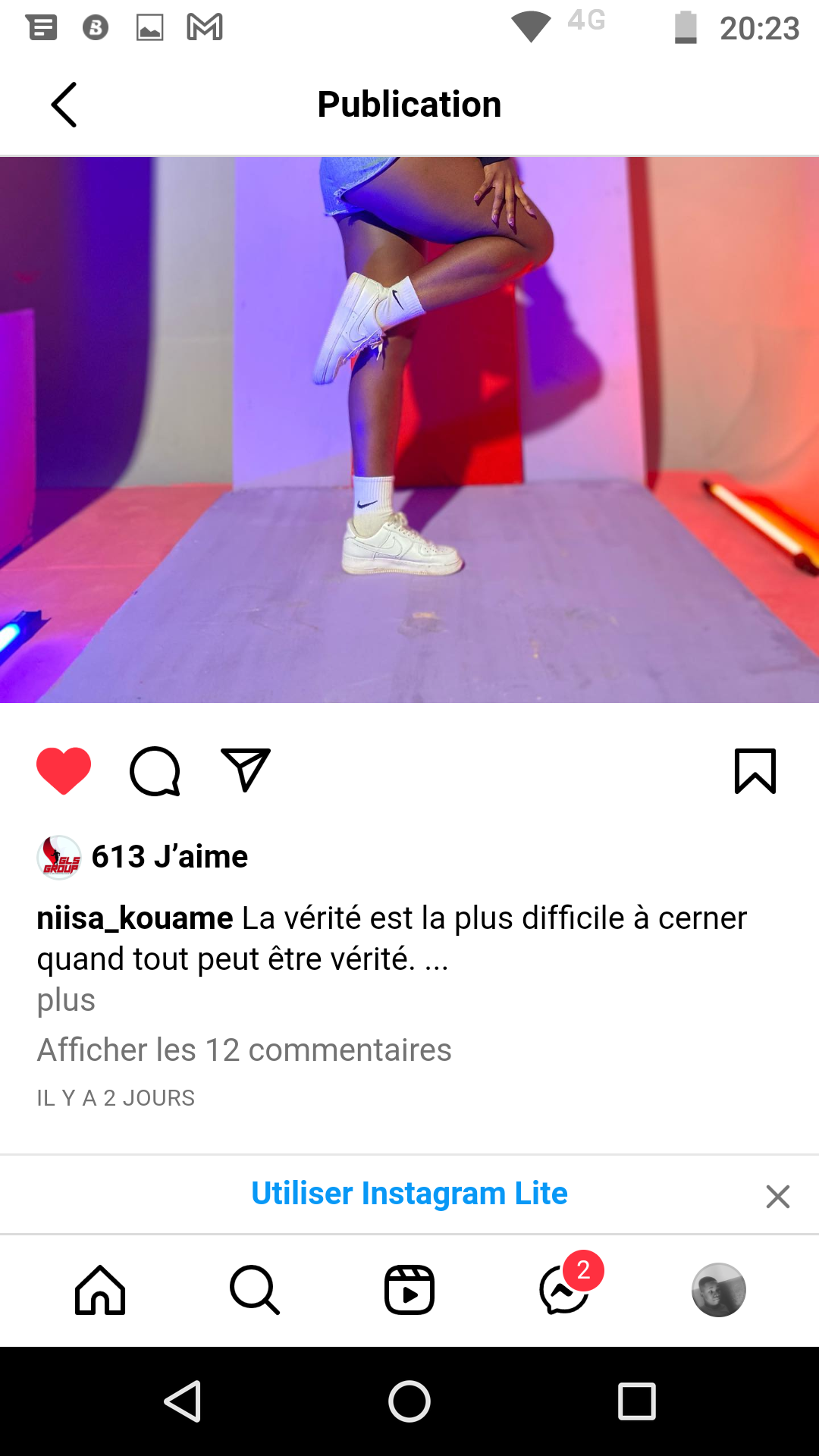
Task: View the 613 J'aime likes list
Action: coord(169,857)
